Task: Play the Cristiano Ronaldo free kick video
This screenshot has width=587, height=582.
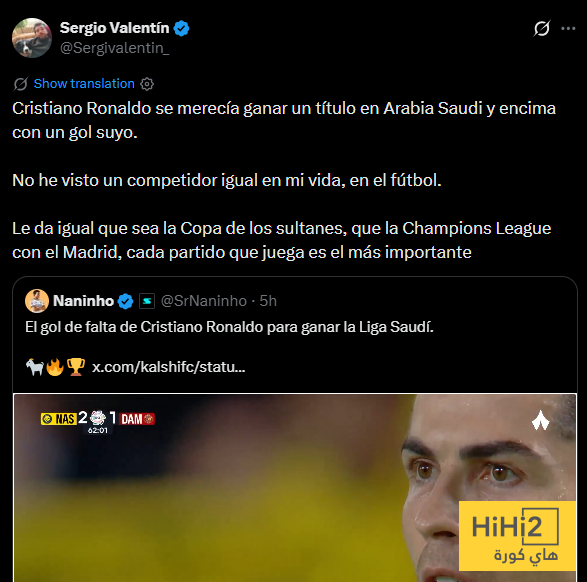Action: click(x=295, y=487)
